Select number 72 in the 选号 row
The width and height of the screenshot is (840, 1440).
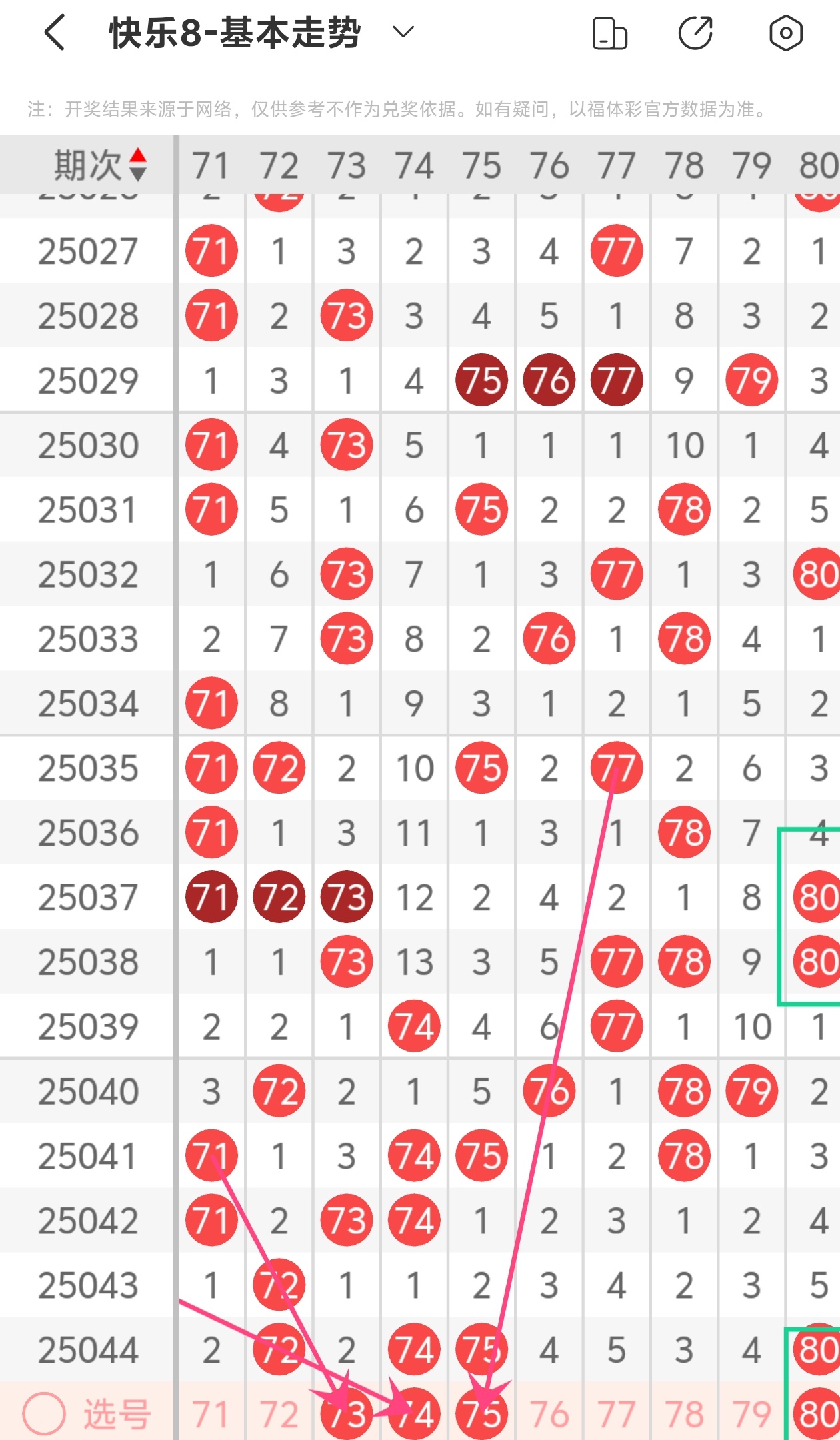279,1414
